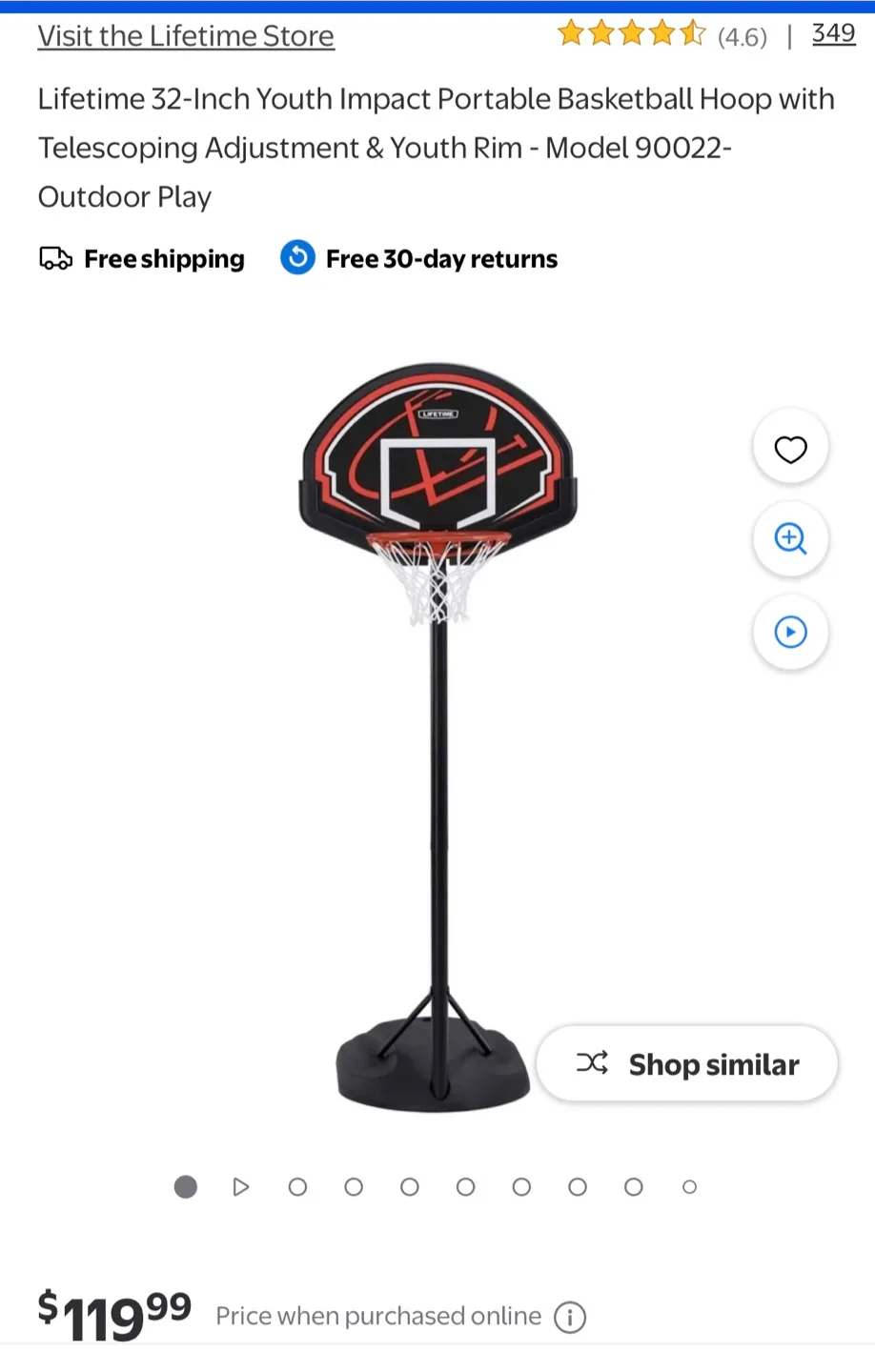Open the image zoom magnifier

click(x=790, y=538)
